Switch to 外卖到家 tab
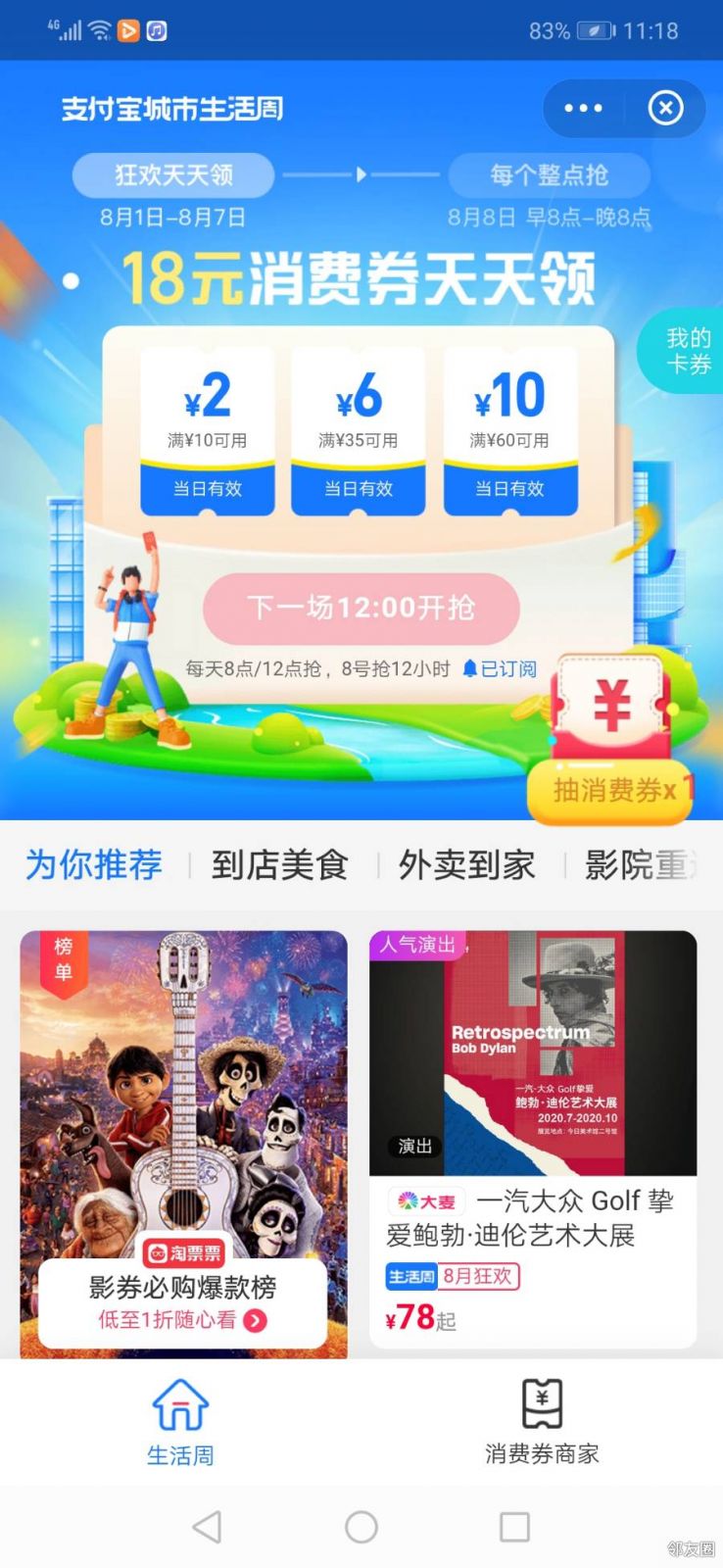The image size is (723, 1568). click(x=466, y=864)
